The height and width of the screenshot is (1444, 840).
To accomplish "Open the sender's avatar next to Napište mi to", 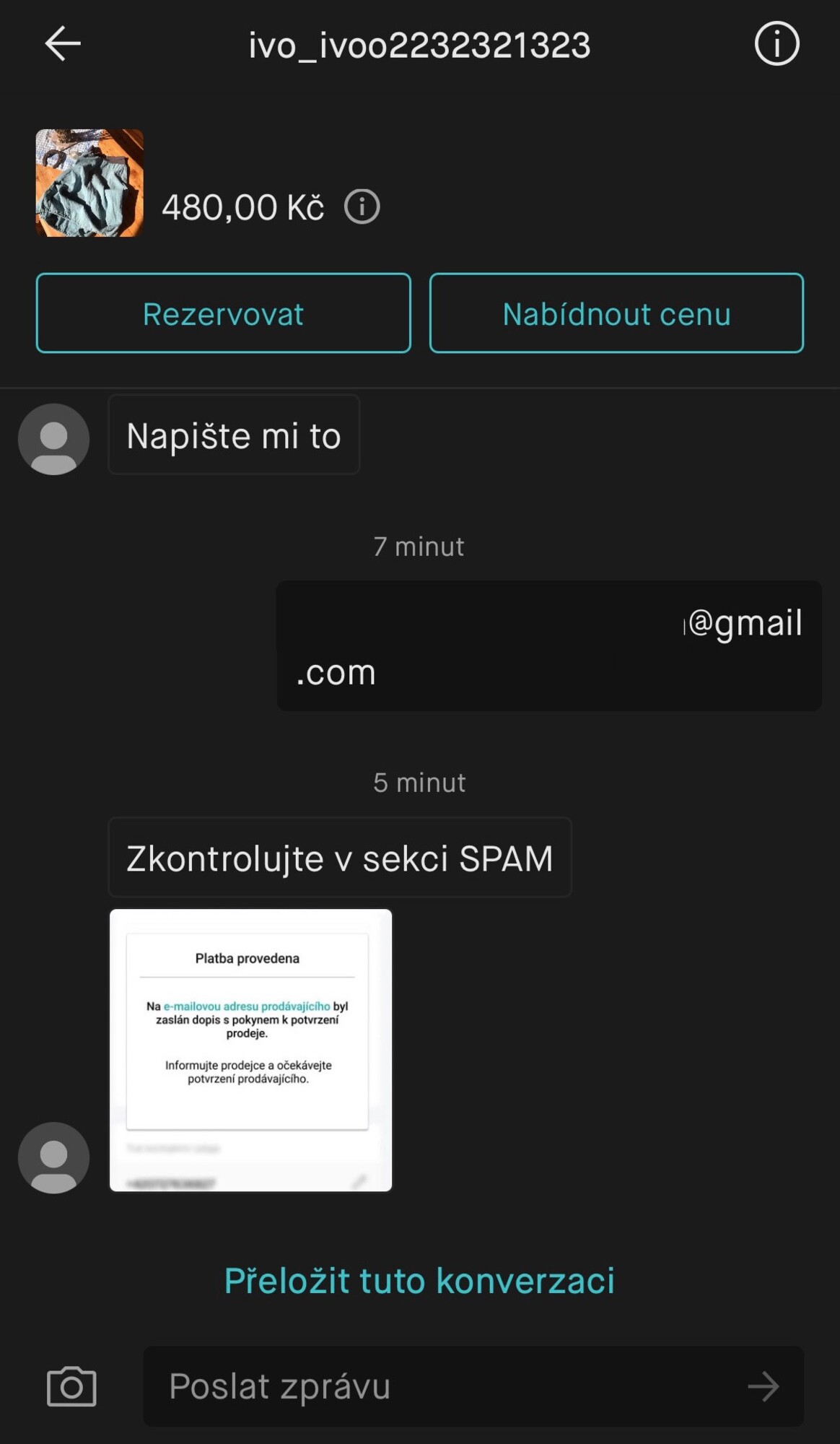I will tap(53, 439).
